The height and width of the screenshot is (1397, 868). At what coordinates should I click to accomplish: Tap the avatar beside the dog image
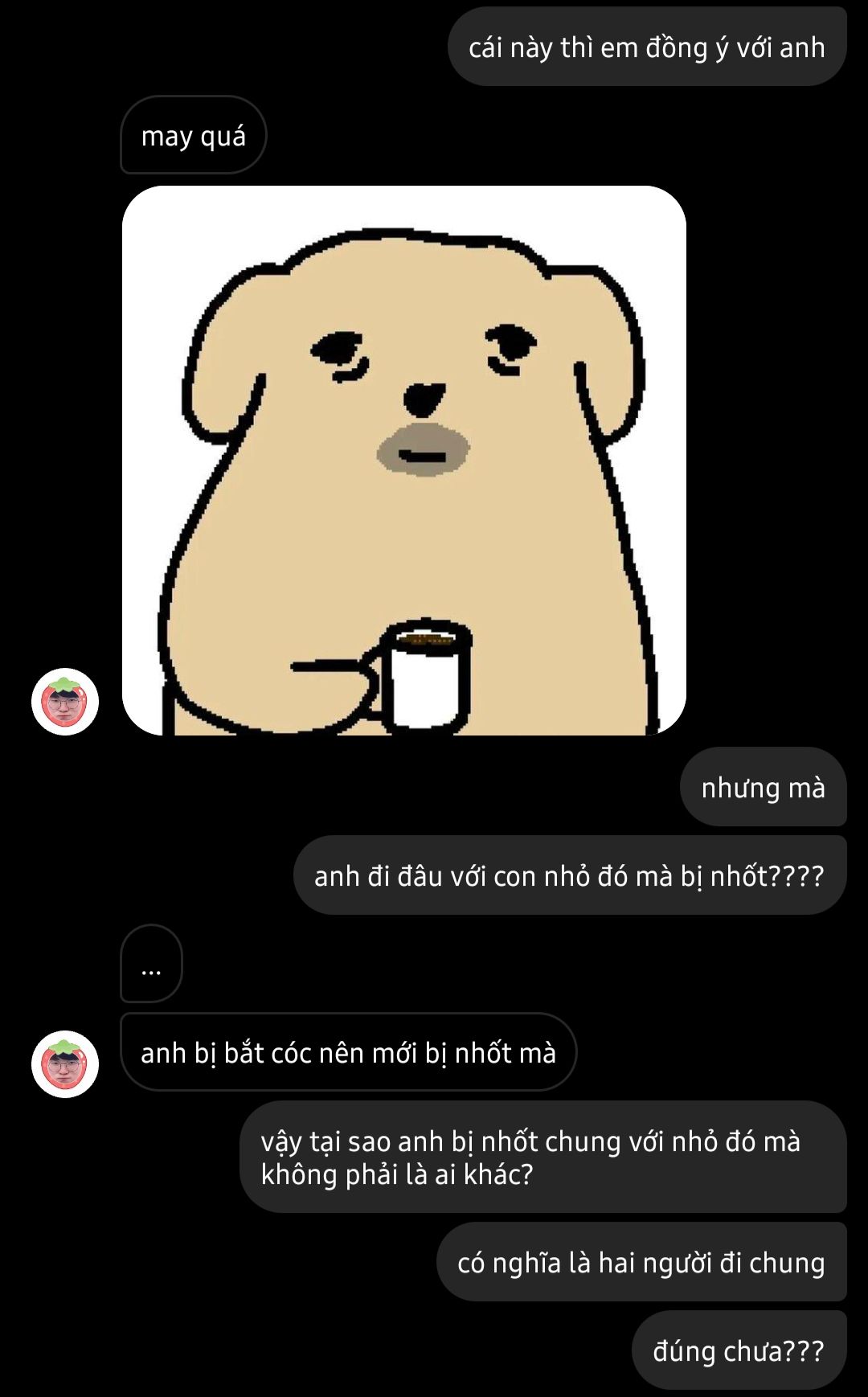[x=65, y=702]
